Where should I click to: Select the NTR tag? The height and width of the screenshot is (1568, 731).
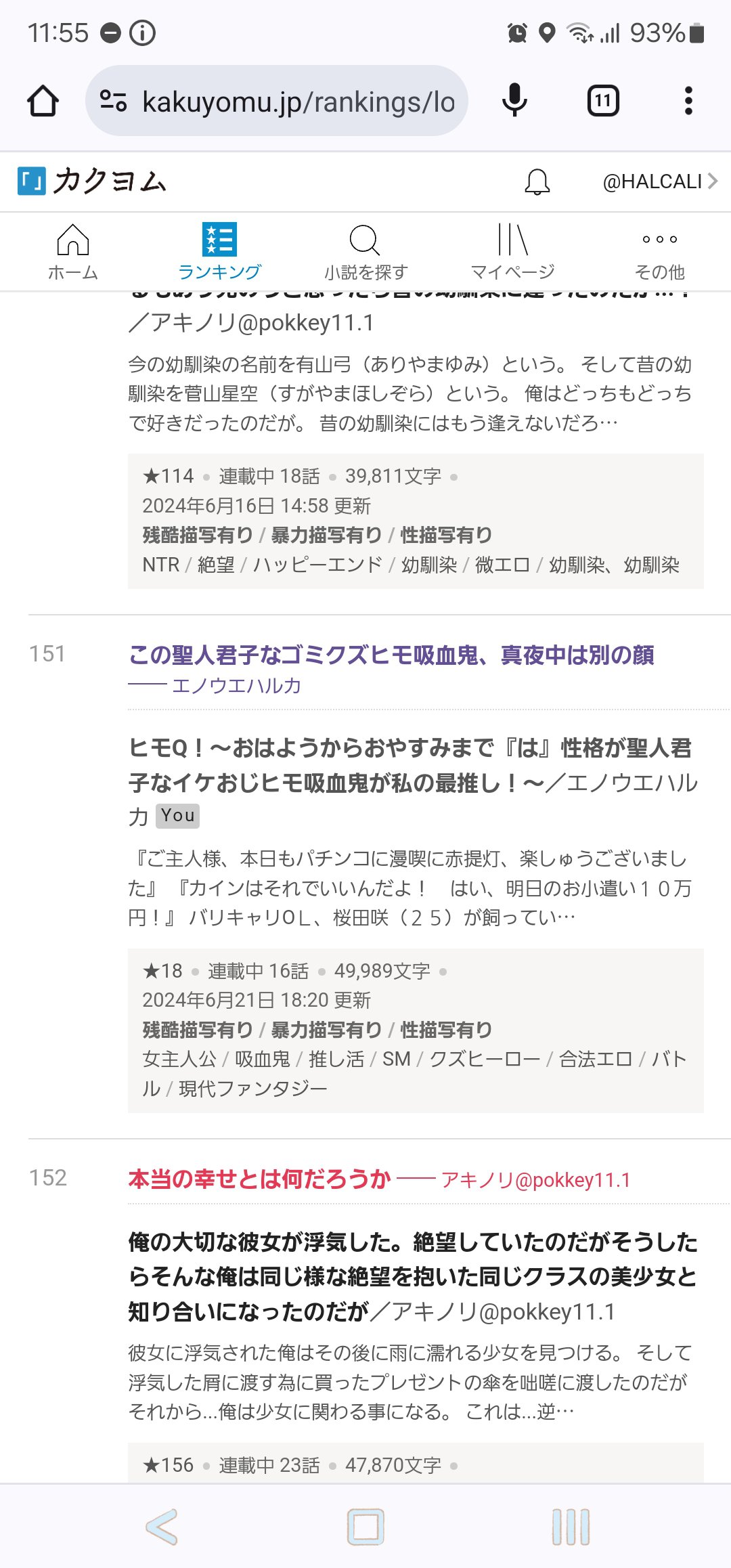(x=160, y=565)
